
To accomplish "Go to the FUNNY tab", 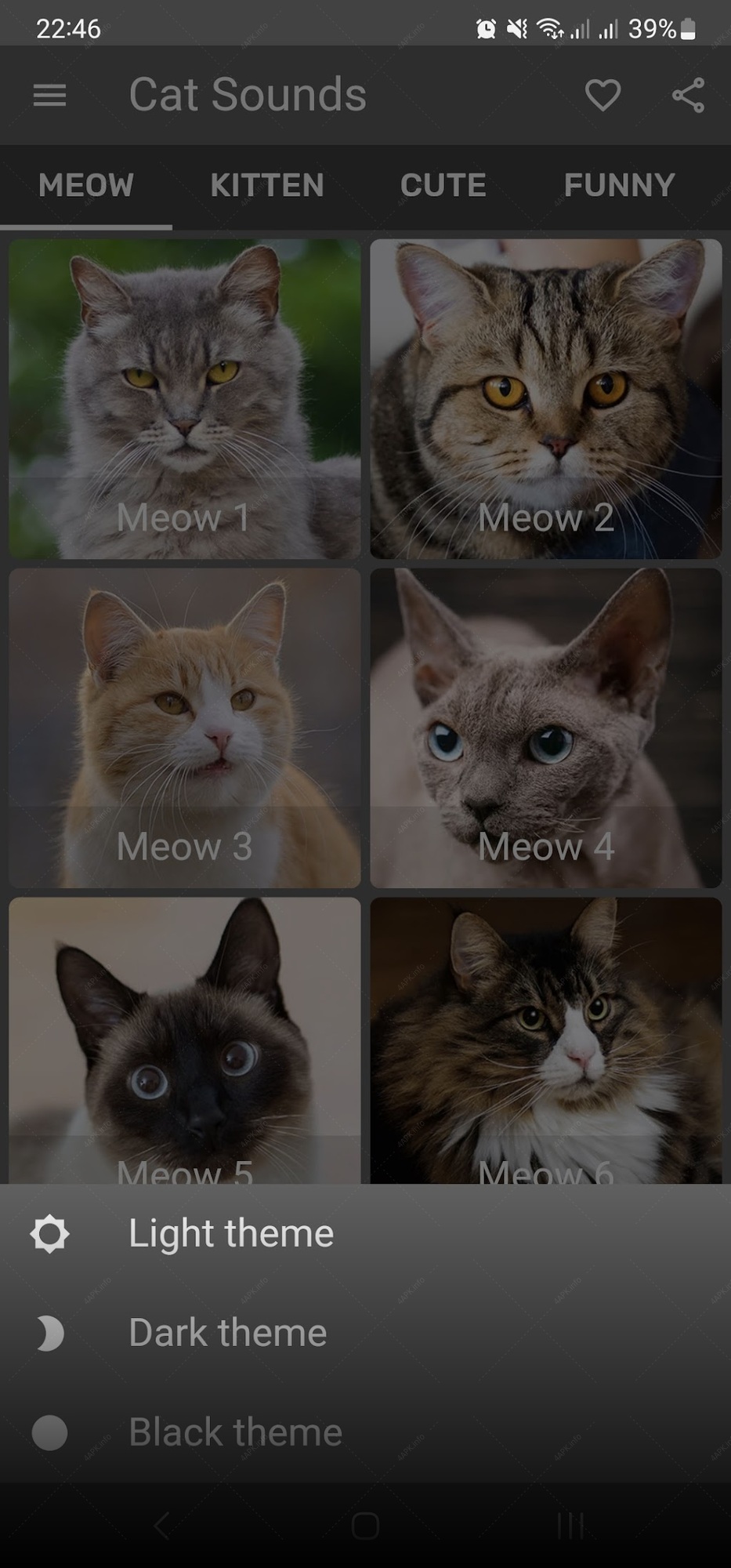I will (x=619, y=186).
